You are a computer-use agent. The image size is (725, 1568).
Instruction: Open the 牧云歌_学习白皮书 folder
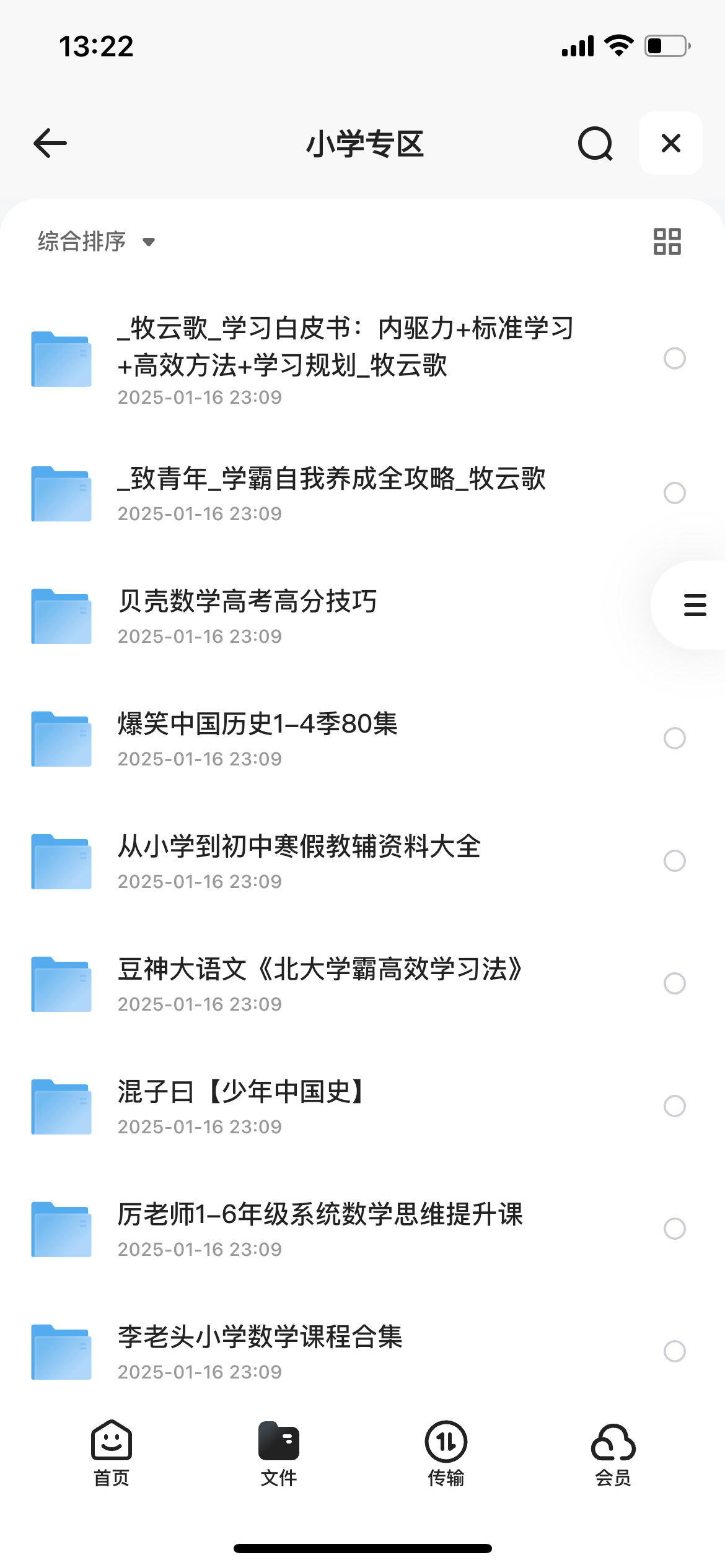pyautogui.click(x=345, y=347)
